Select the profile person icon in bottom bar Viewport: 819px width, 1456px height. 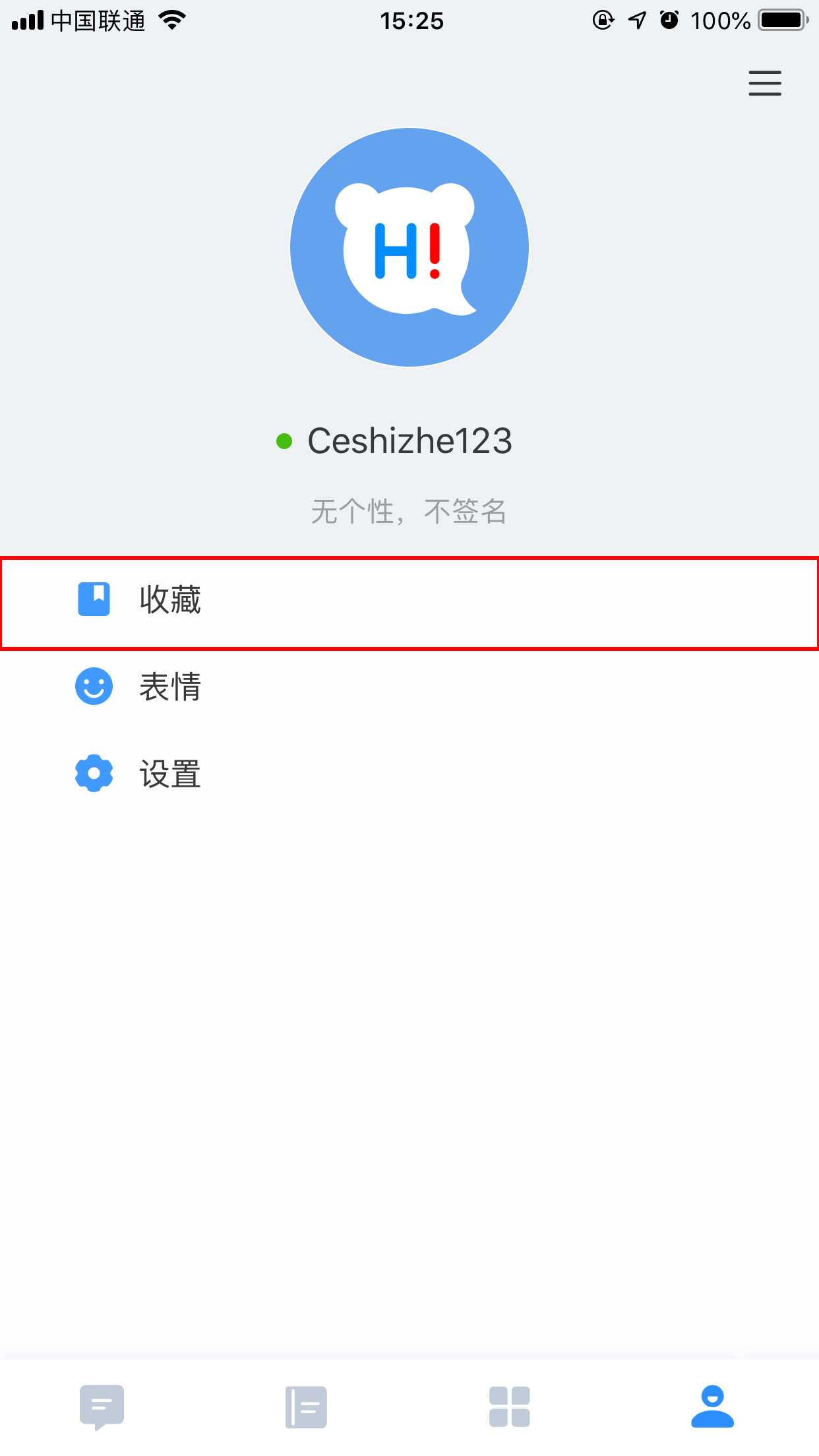click(713, 1406)
